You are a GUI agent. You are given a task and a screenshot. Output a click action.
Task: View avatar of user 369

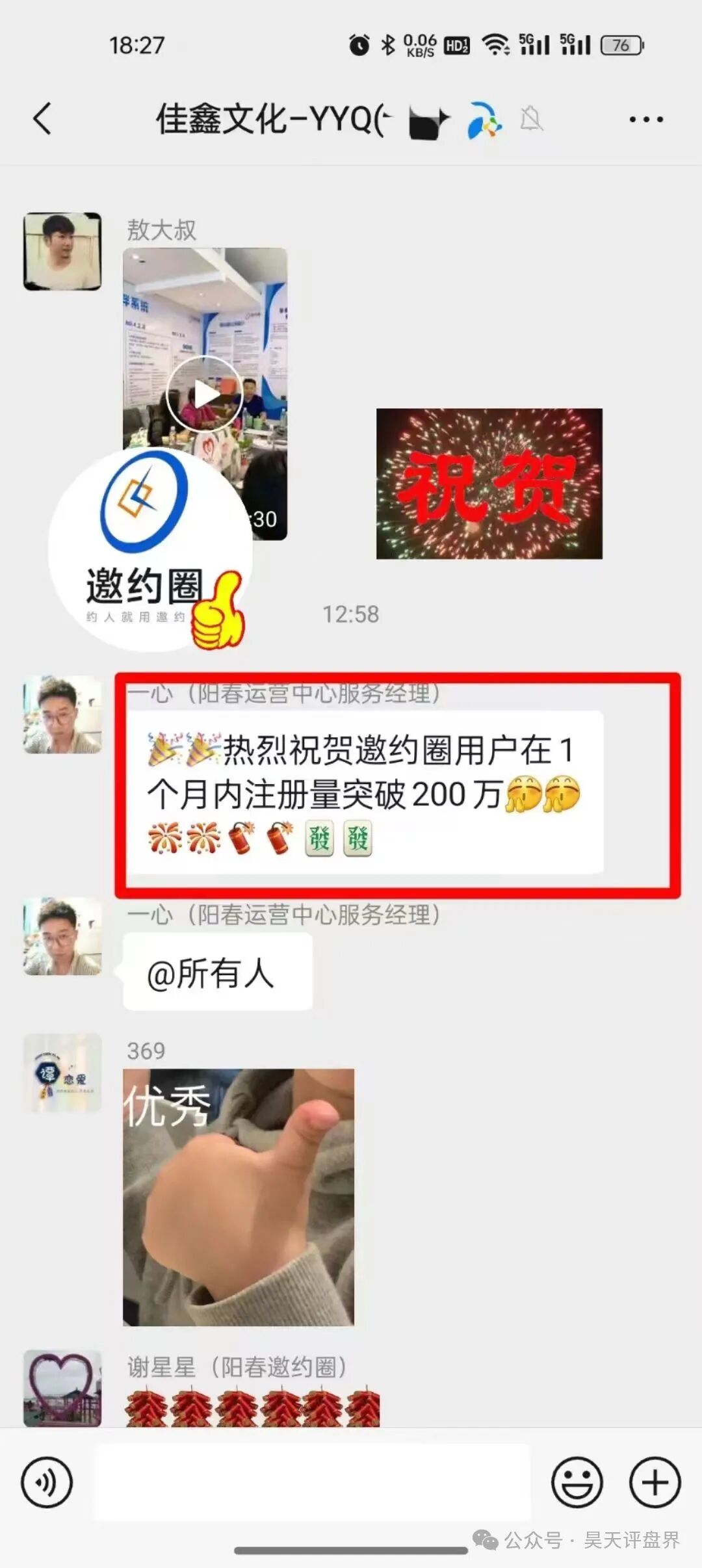tap(62, 1073)
